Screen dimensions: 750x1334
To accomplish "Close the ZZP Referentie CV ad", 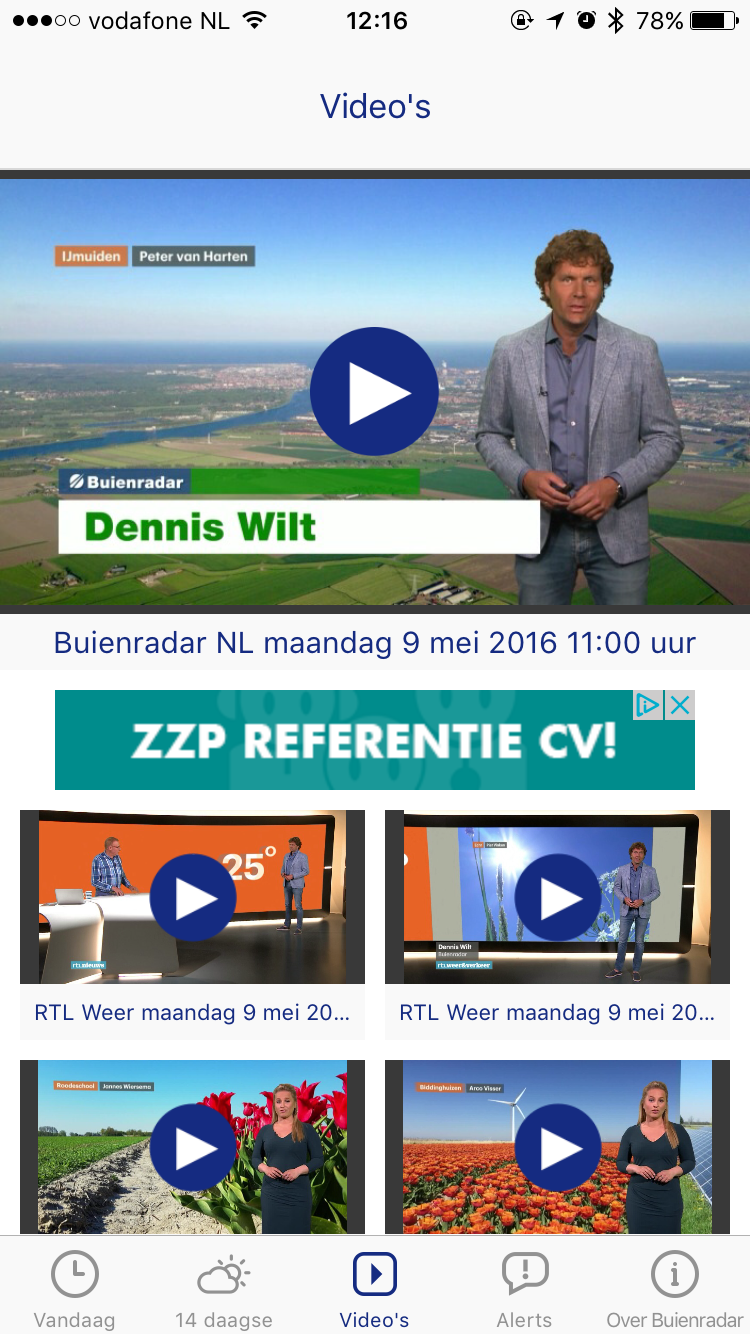I will point(679,705).
